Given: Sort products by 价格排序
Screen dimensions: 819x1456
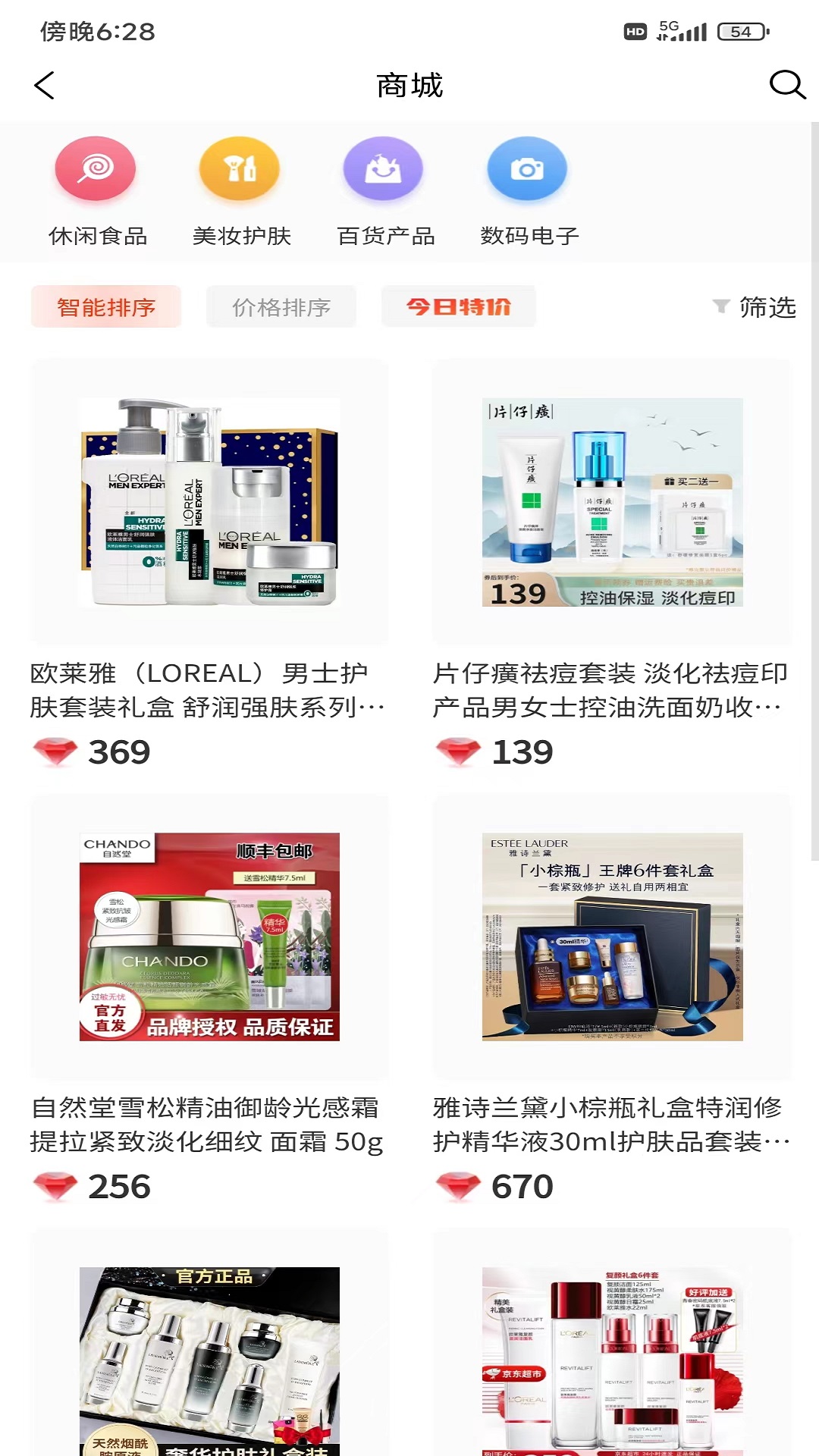Looking at the screenshot, I should [281, 307].
